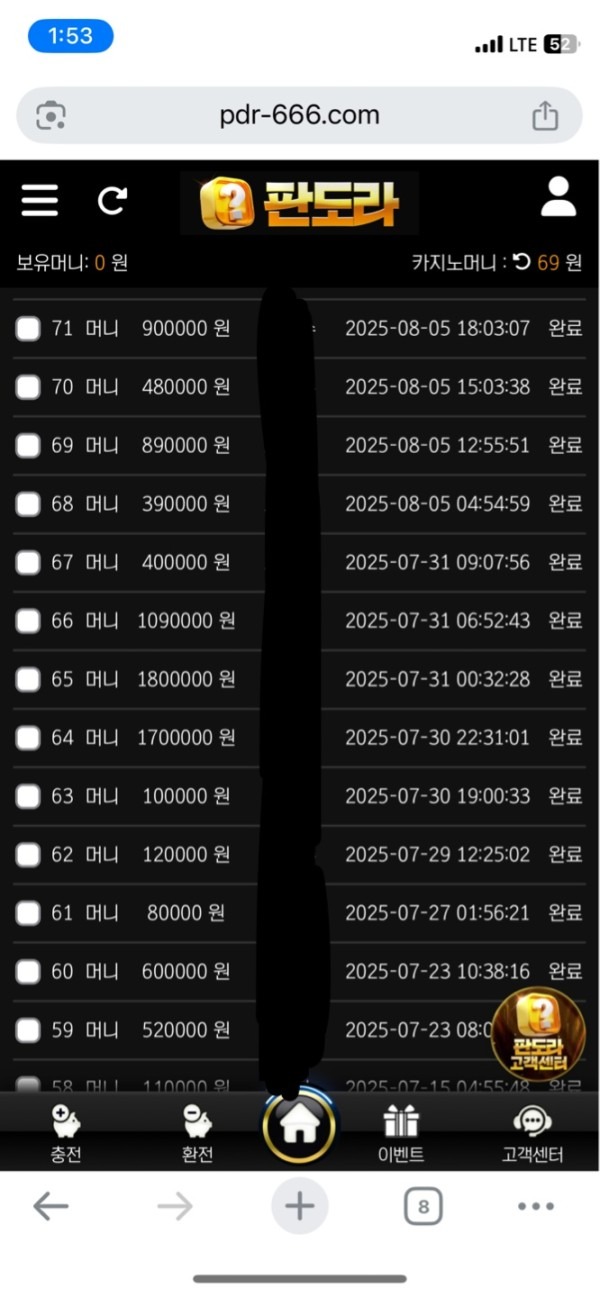Open the hamburger menu
Viewport: 600px width, 1297px height.
click(x=40, y=201)
